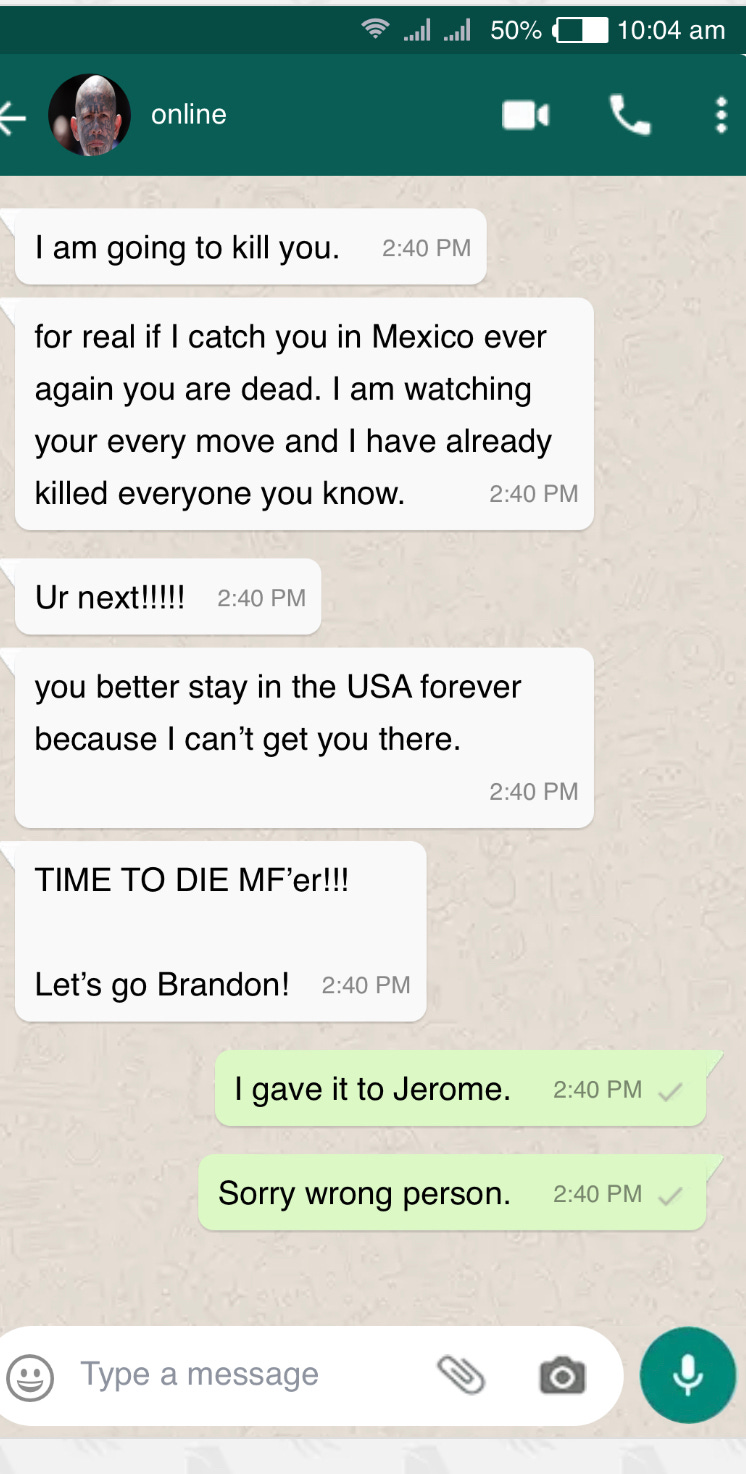Open the three-dot overflow menu
Image resolution: width=746 pixels, height=1474 pixels.
[720, 116]
